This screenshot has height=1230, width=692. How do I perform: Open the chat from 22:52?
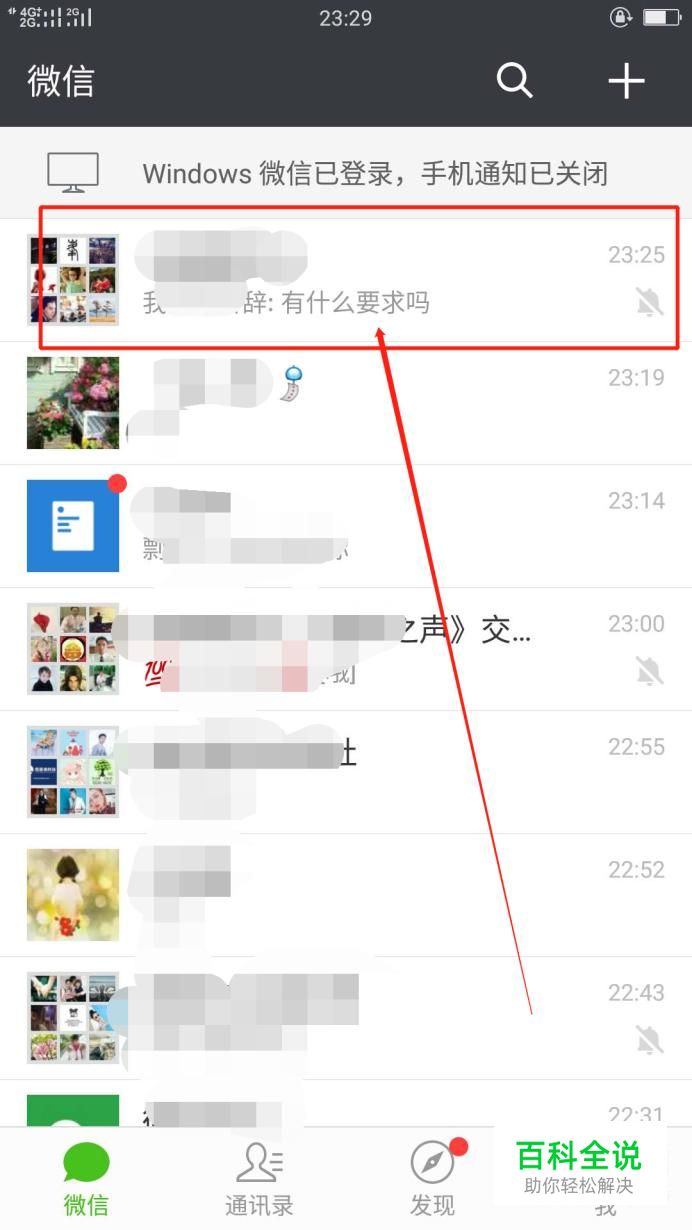tap(346, 895)
